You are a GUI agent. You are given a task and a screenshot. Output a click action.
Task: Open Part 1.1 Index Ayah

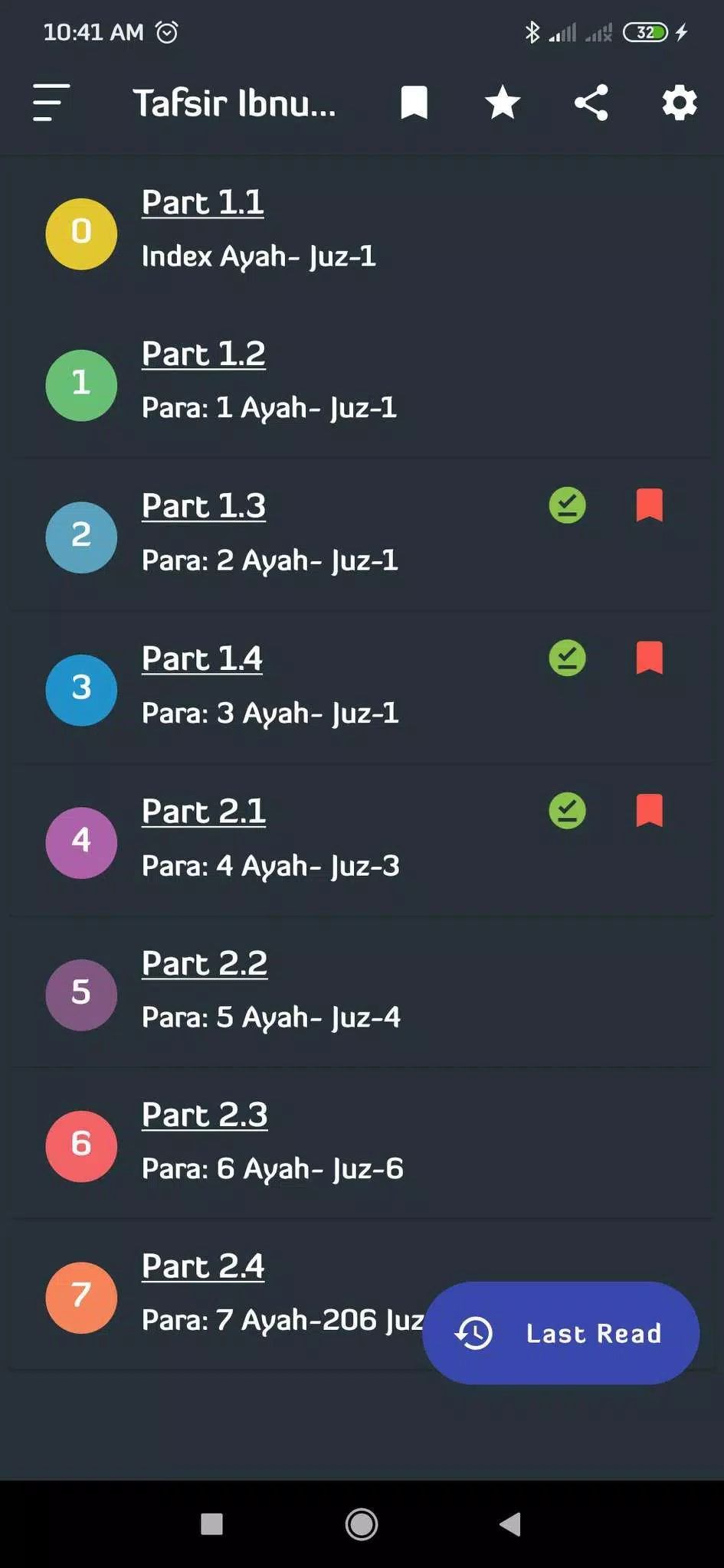(x=362, y=231)
